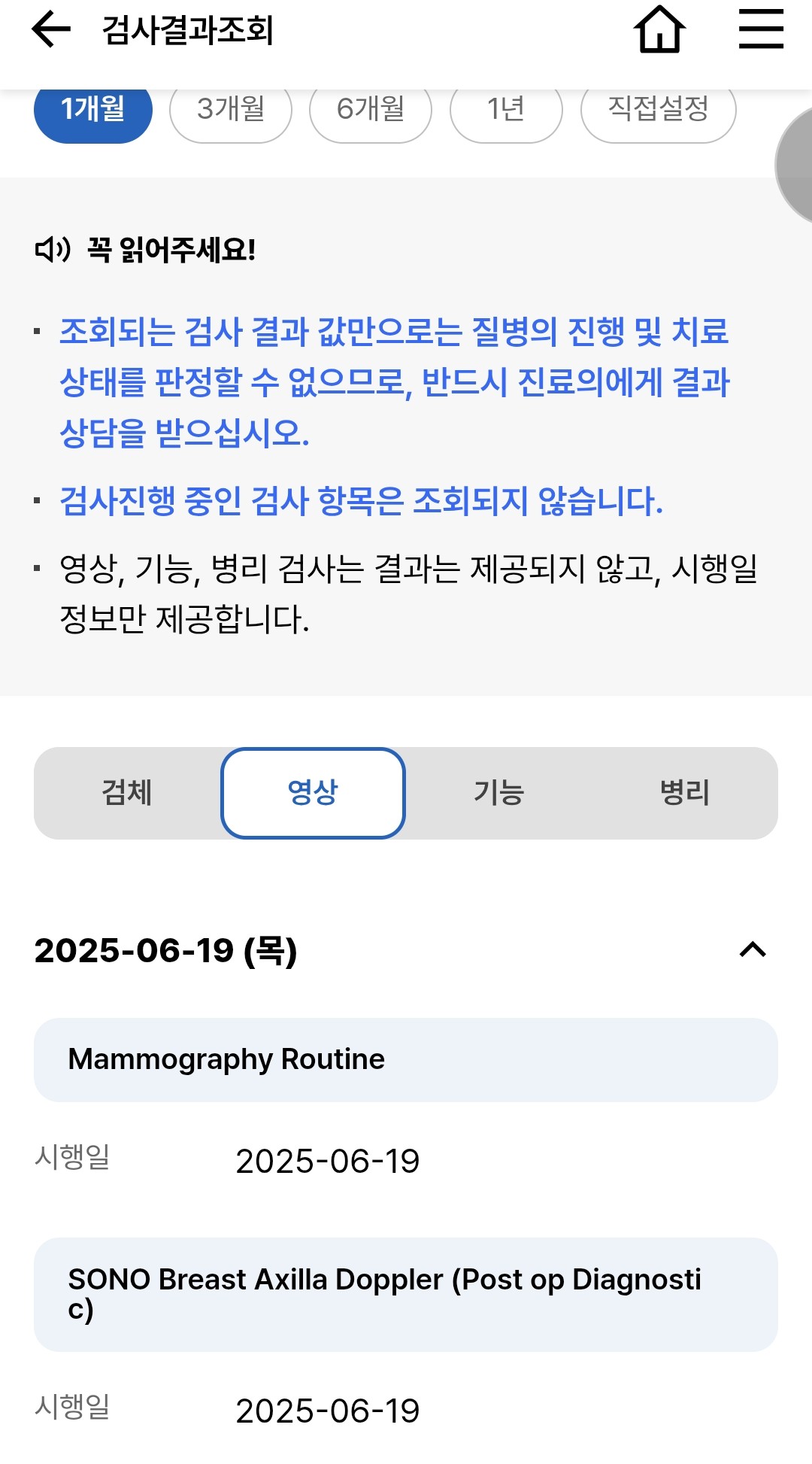Open the hamburger menu
This screenshot has width=812, height=1464.
pos(761,30)
